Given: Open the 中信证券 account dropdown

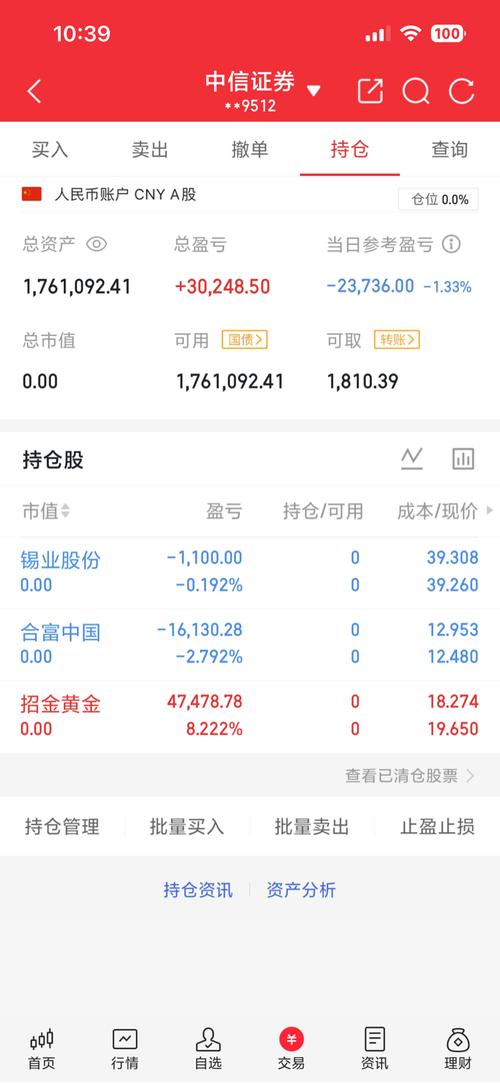Looking at the screenshot, I should point(263,90).
